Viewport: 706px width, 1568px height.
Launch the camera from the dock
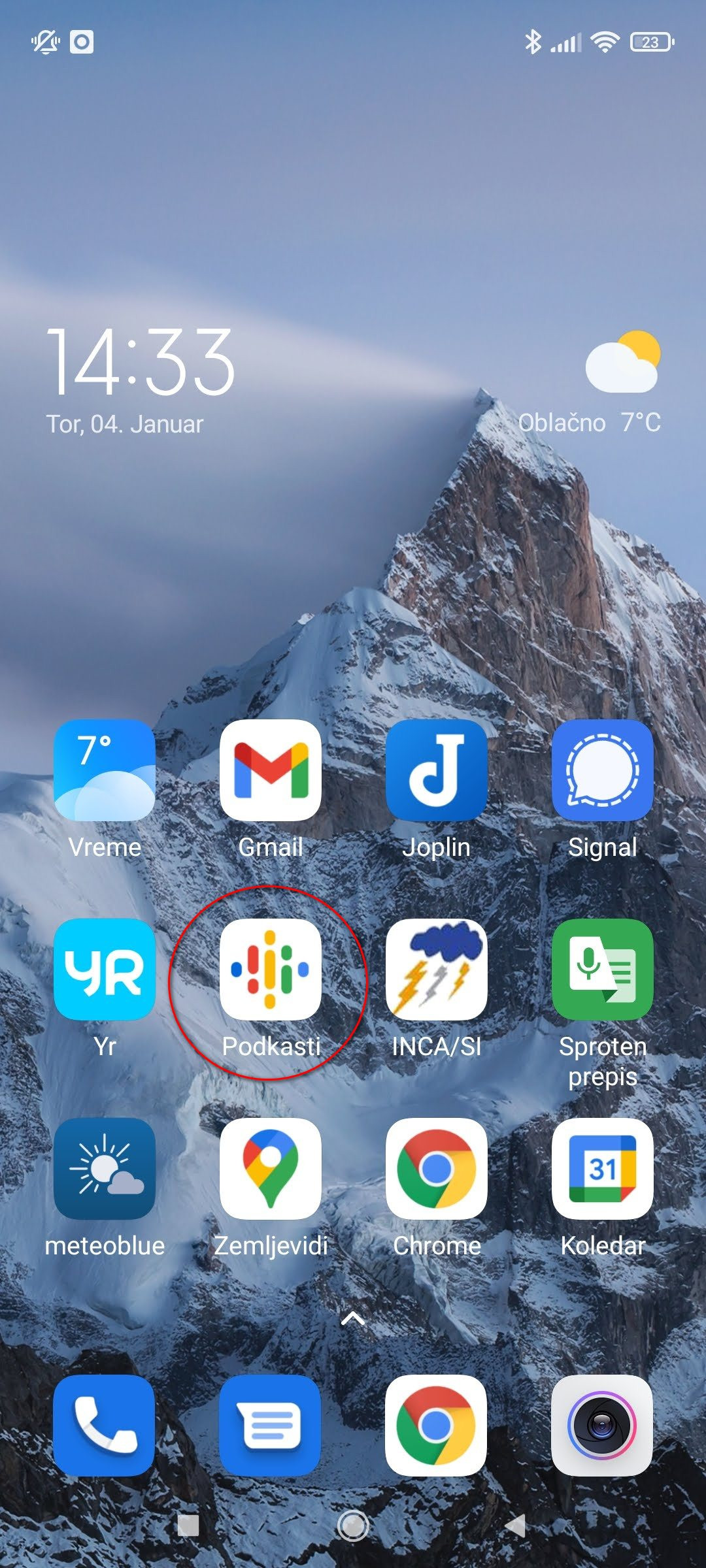click(601, 1426)
